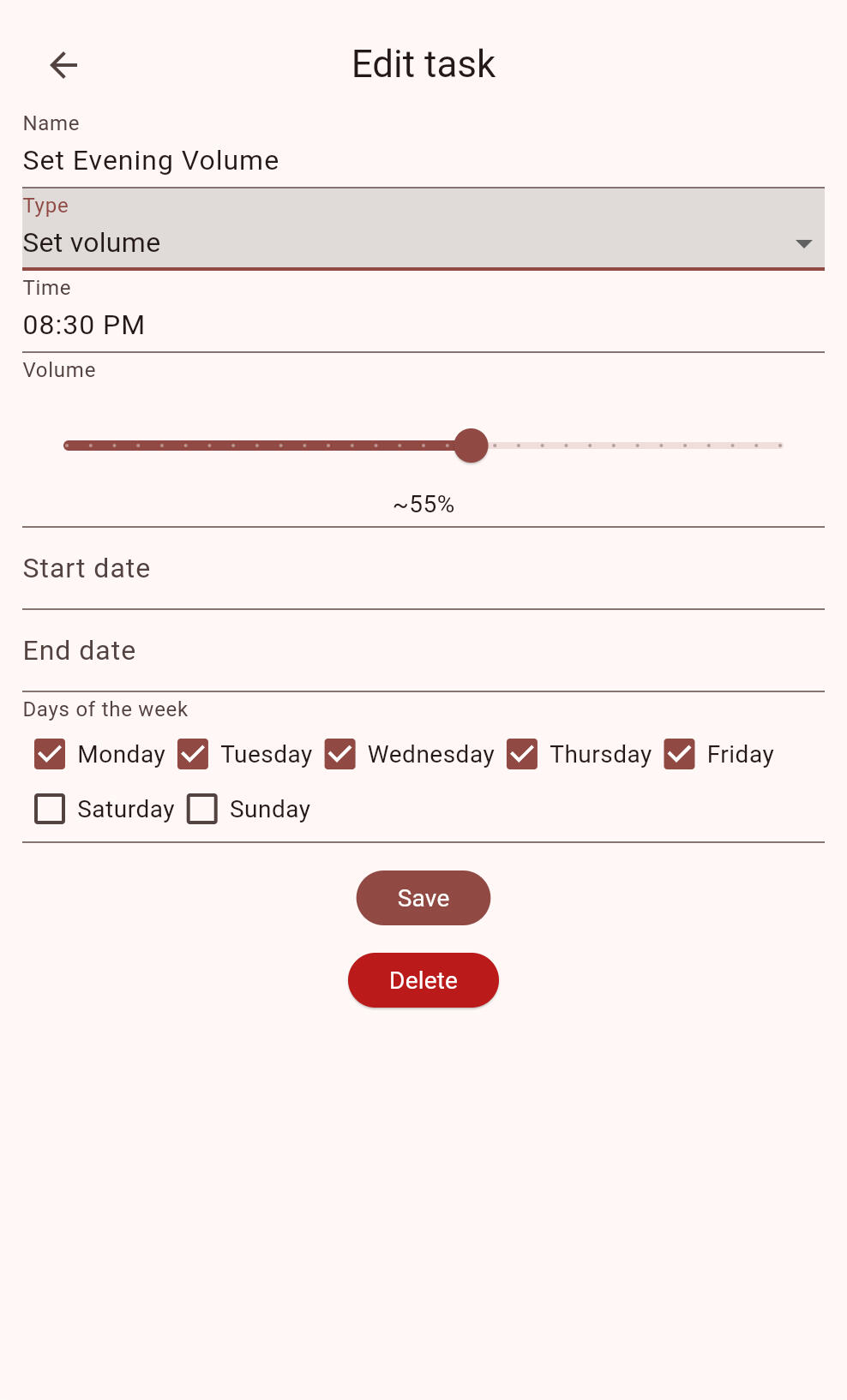
Task: Uncheck Friday
Action: [680, 754]
